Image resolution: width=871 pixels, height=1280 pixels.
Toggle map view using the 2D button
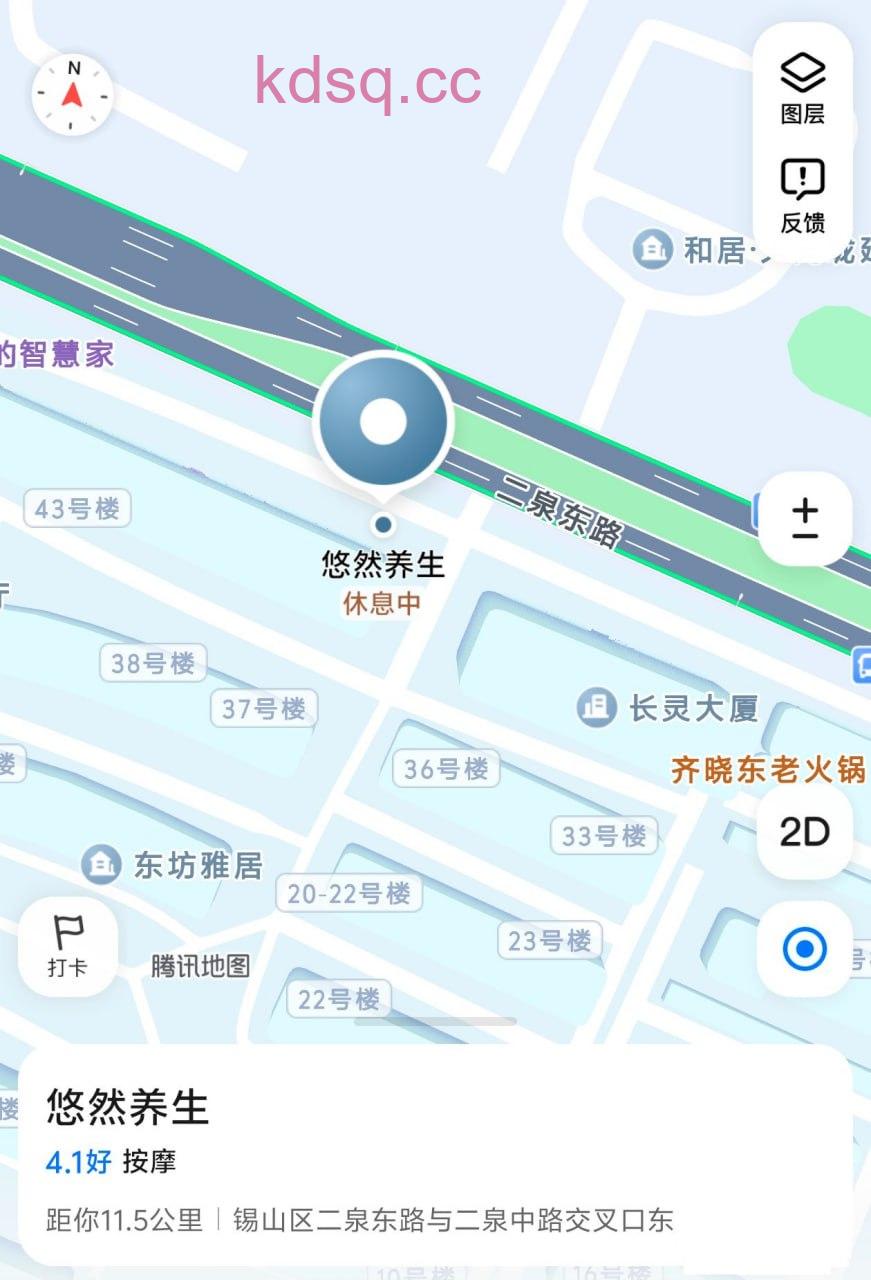803,833
